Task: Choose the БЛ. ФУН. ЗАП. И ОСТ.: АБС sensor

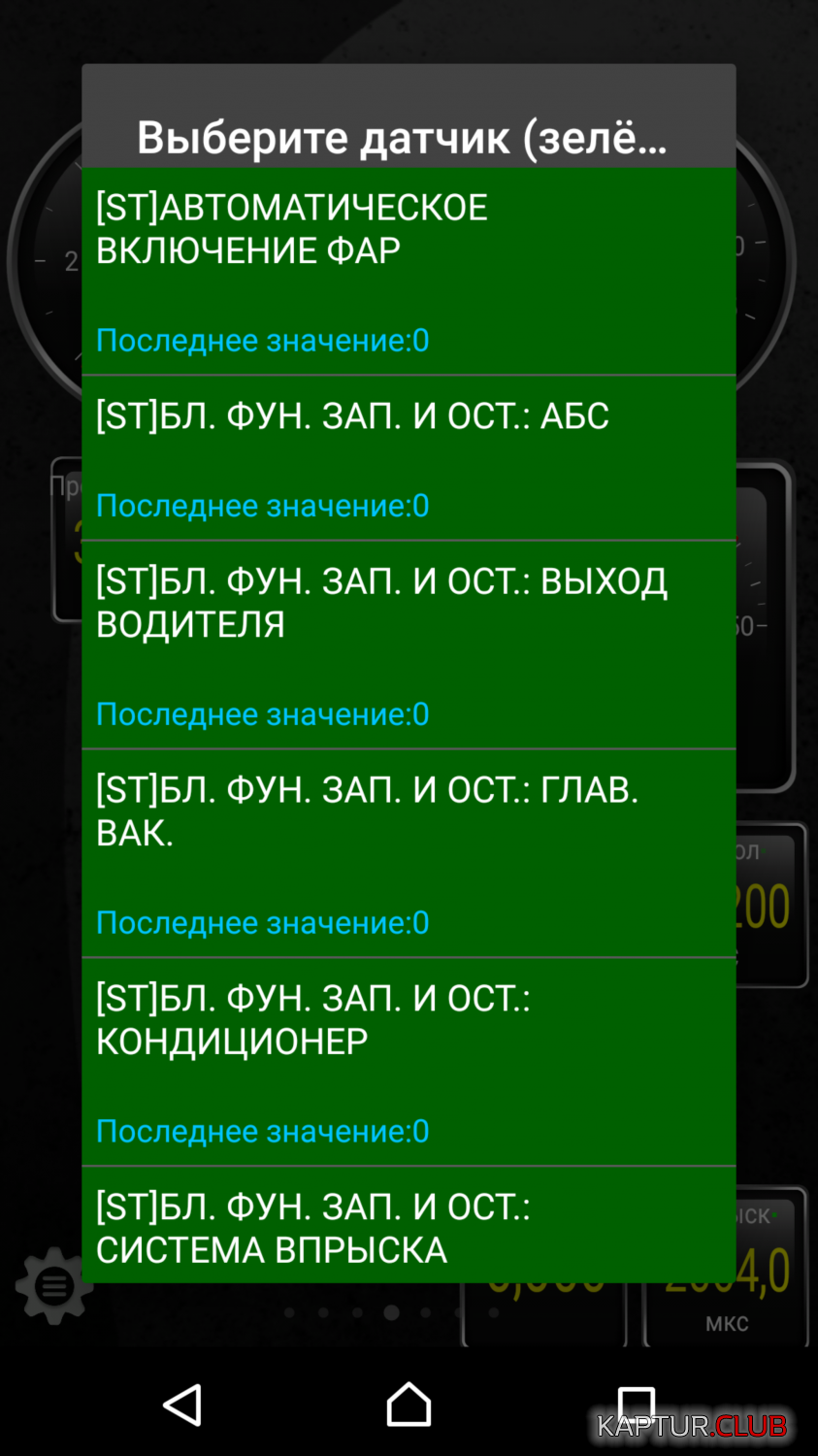Action: click(409, 458)
